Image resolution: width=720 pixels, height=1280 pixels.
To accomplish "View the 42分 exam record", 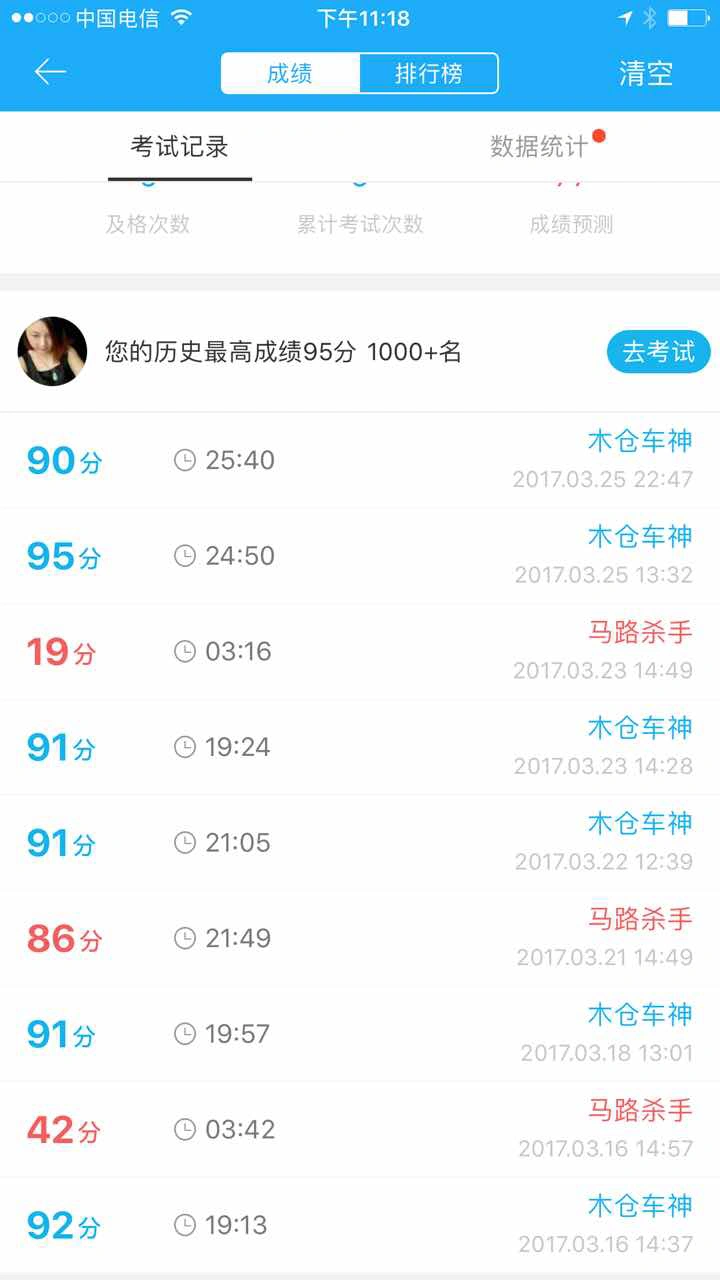I will coord(360,1129).
